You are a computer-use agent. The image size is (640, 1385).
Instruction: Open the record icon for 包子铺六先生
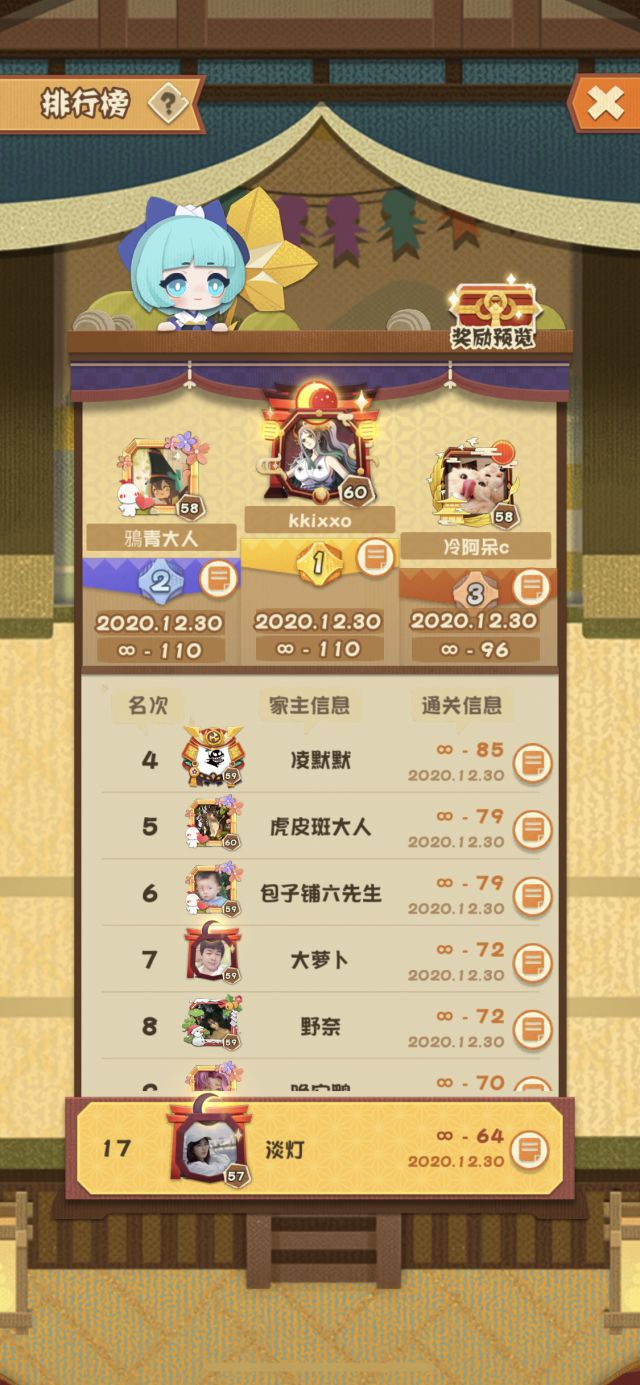tap(532, 895)
